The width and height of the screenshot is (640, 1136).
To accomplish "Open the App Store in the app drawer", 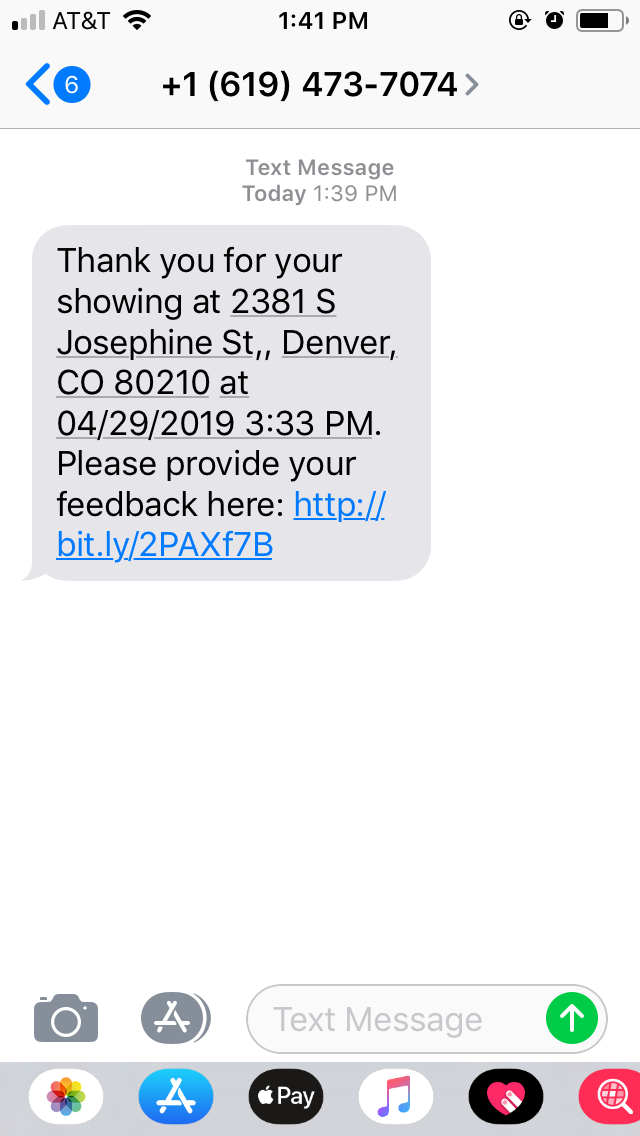I will click(x=176, y=1096).
